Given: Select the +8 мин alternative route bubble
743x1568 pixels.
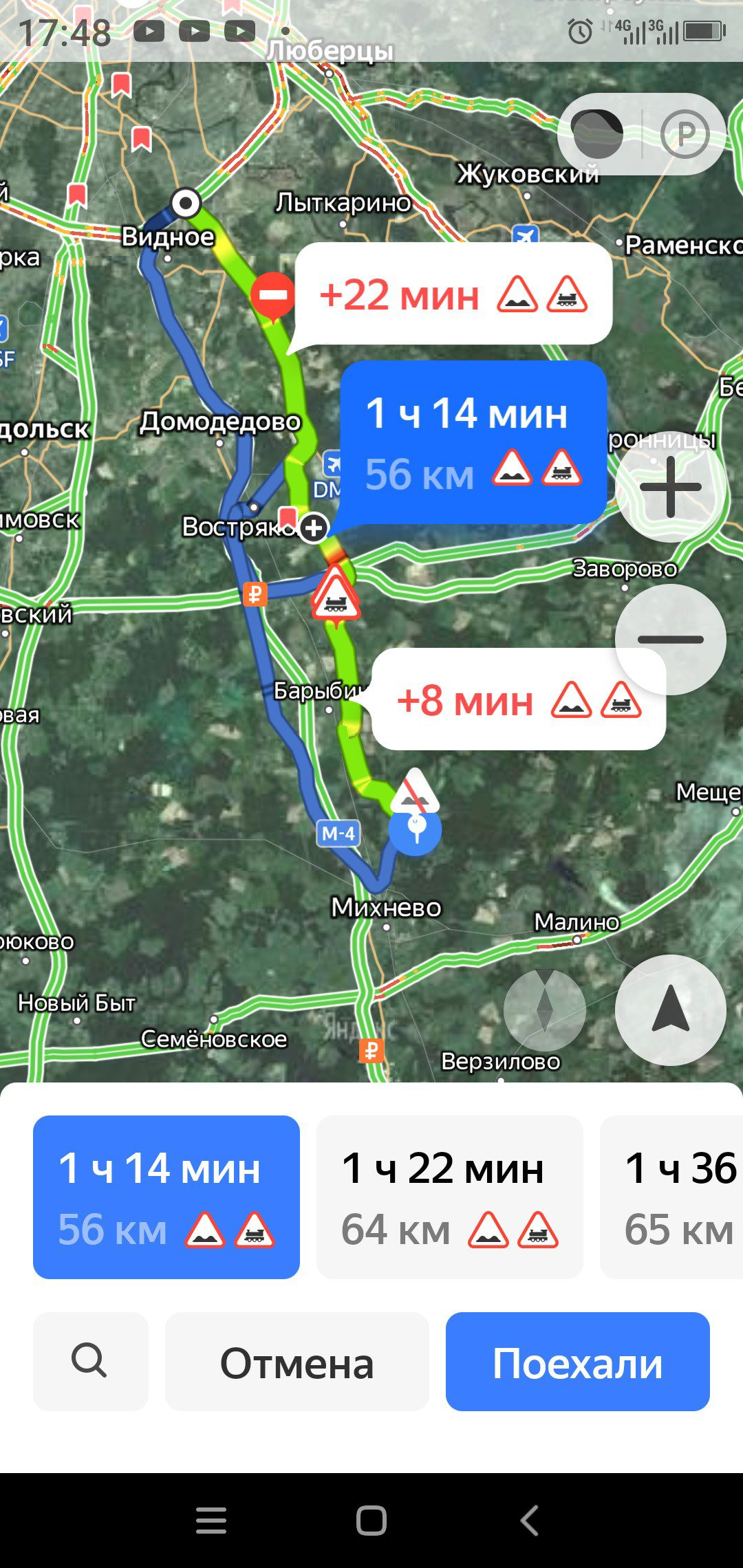Looking at the screenshot, I should 518,700.
